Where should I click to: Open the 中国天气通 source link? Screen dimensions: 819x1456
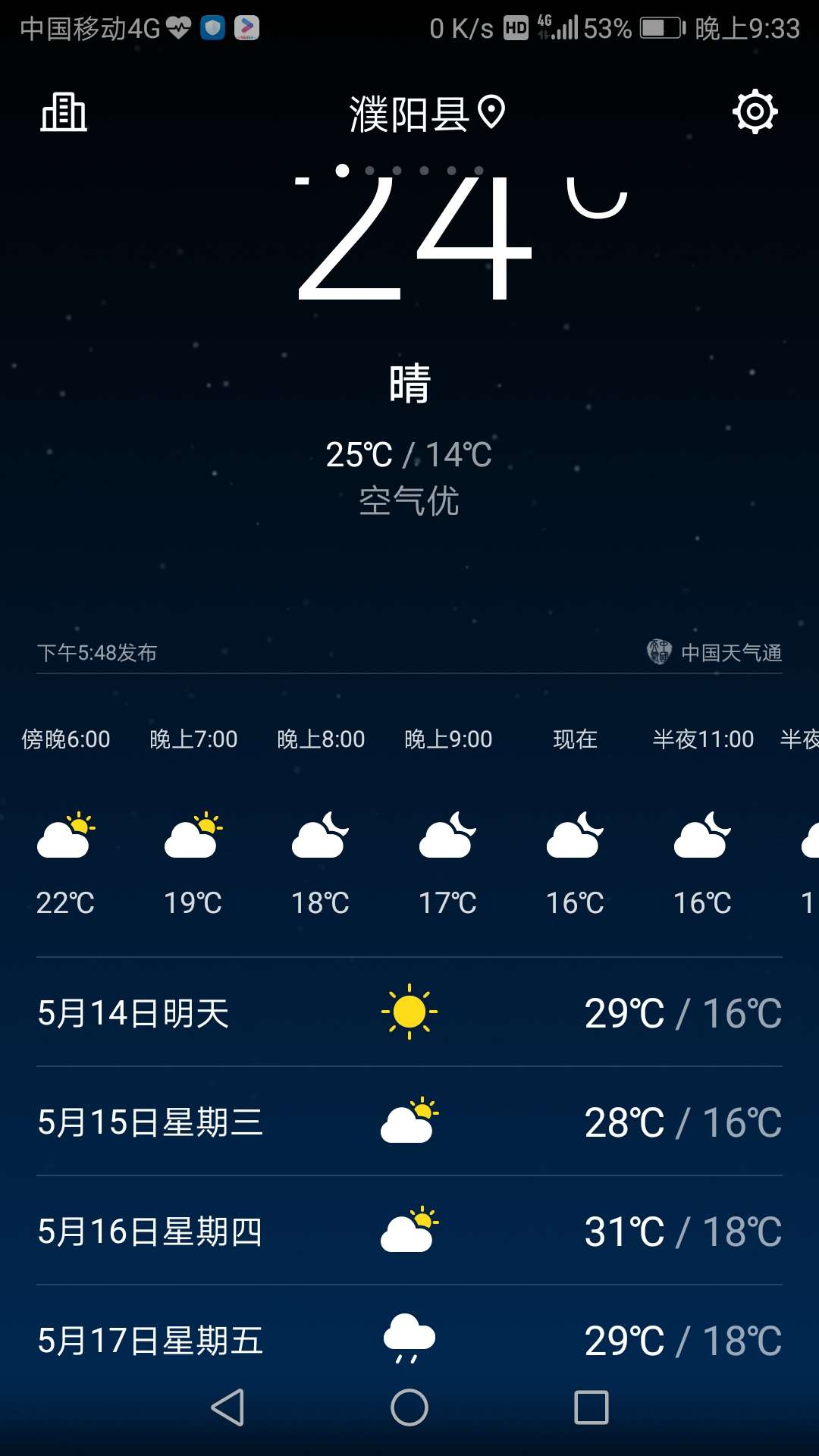click(x=714, y=652)
